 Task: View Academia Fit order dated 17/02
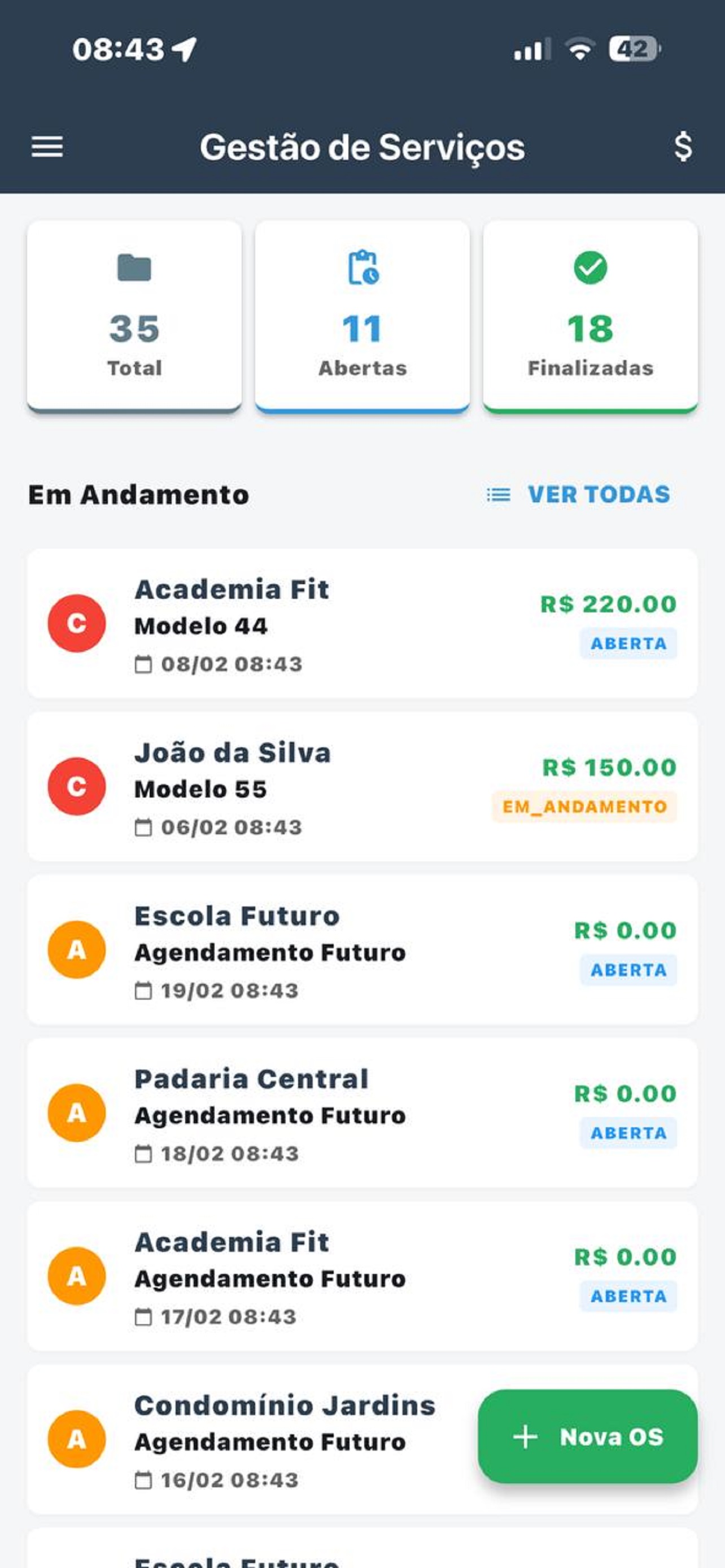point(362,1276)
